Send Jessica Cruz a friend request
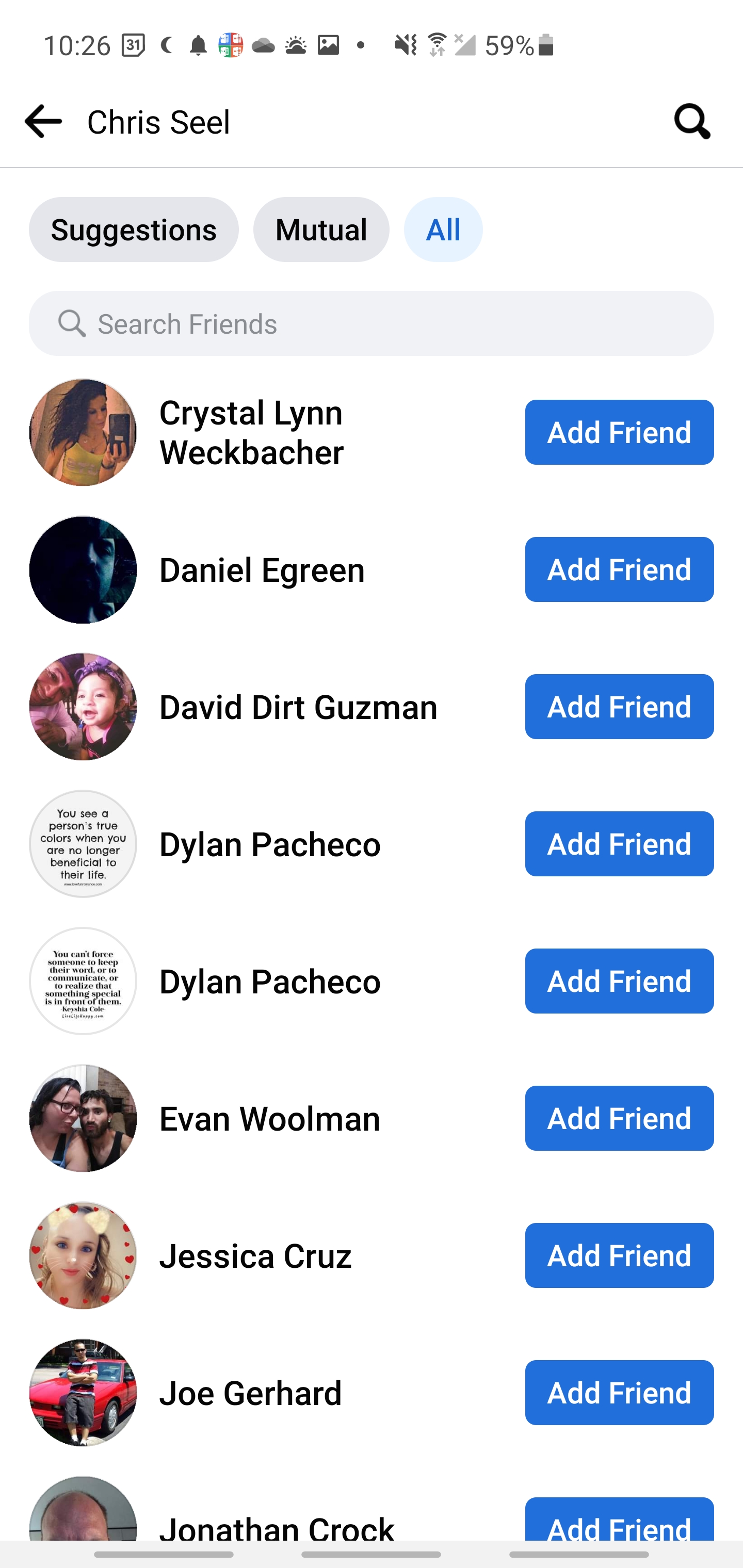The width and height of the screenshot is (743, 1568). tap(619, 1255)
